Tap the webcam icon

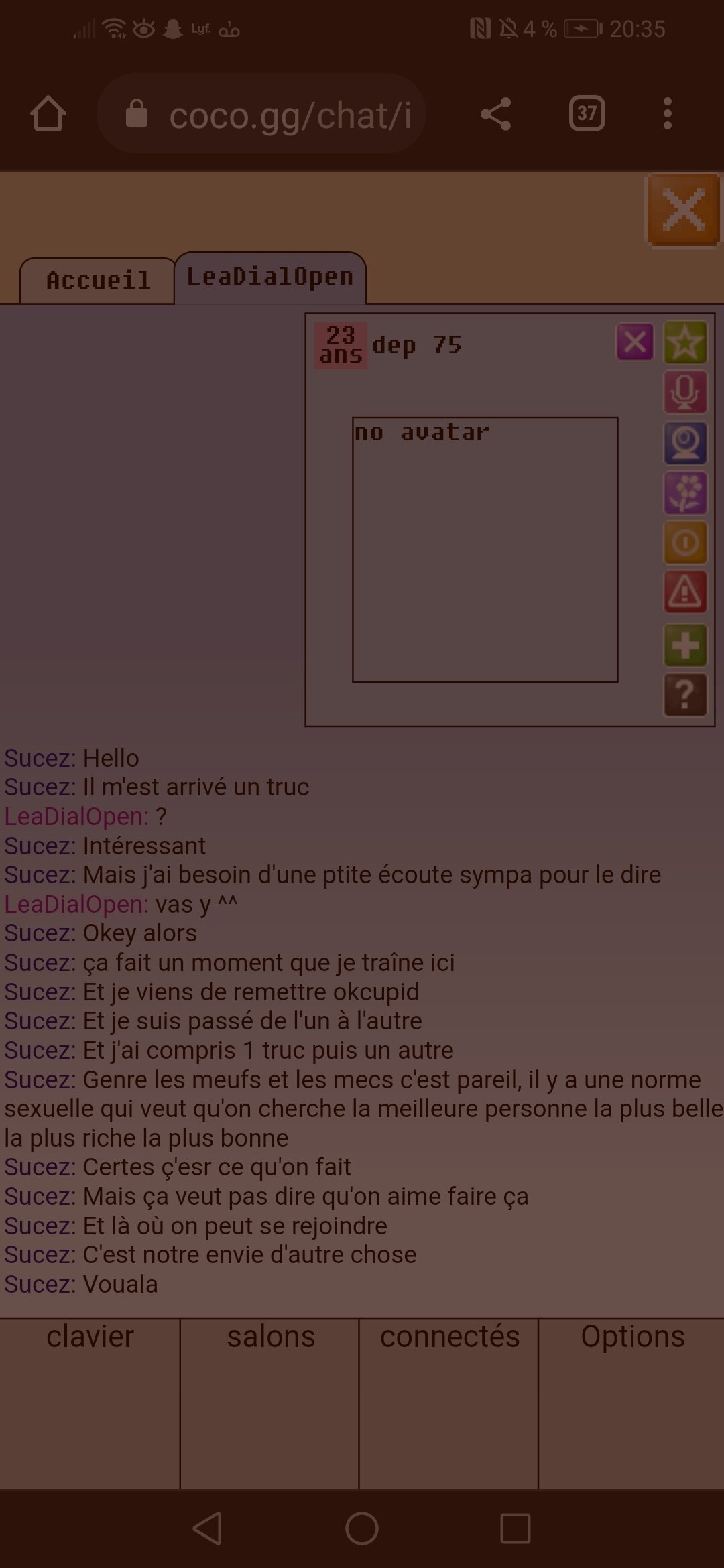(685, 443)
